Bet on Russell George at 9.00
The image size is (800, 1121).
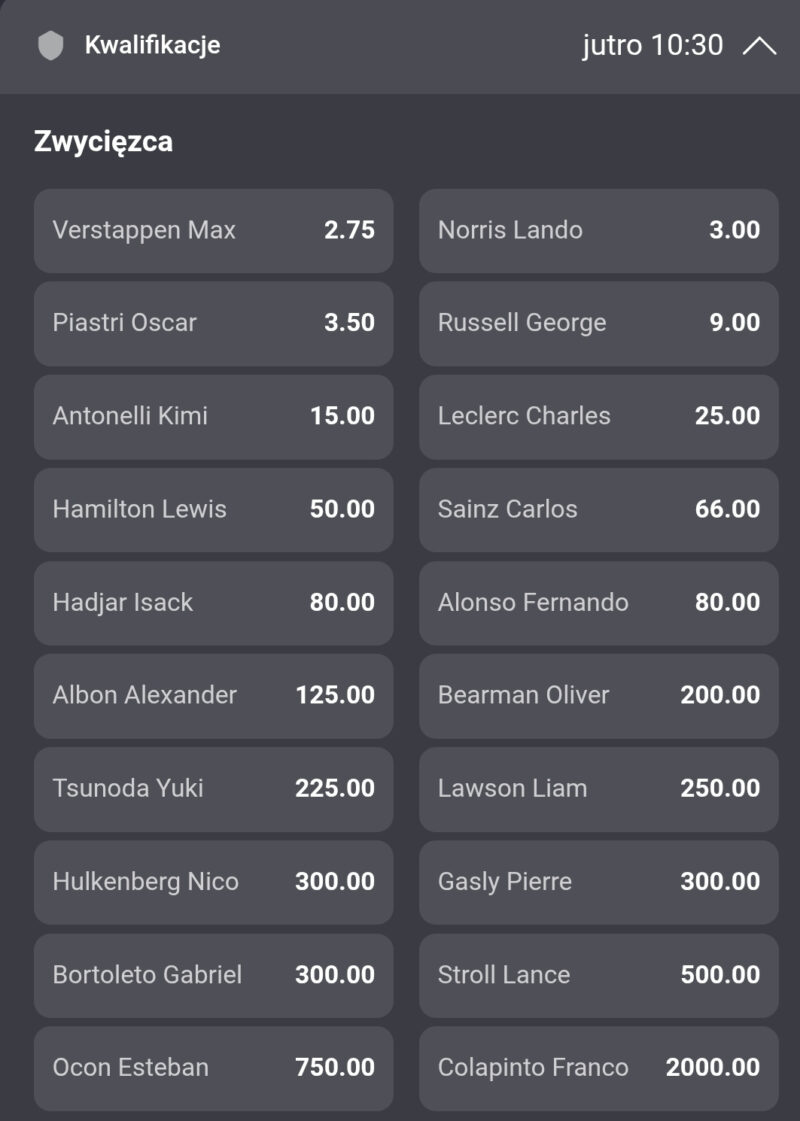tap(598, 324)
